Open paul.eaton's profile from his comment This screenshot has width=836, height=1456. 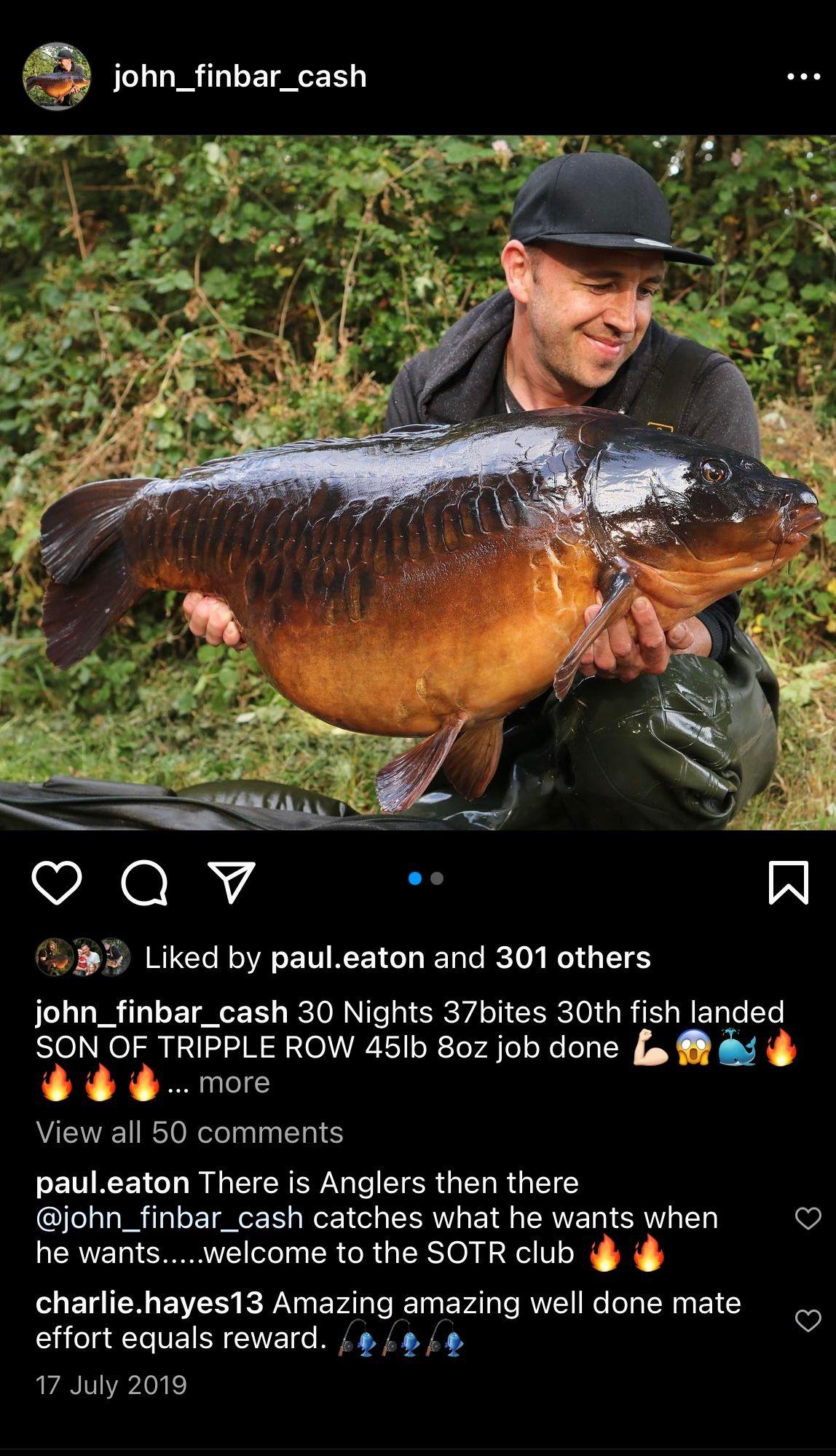(112, 1183)
